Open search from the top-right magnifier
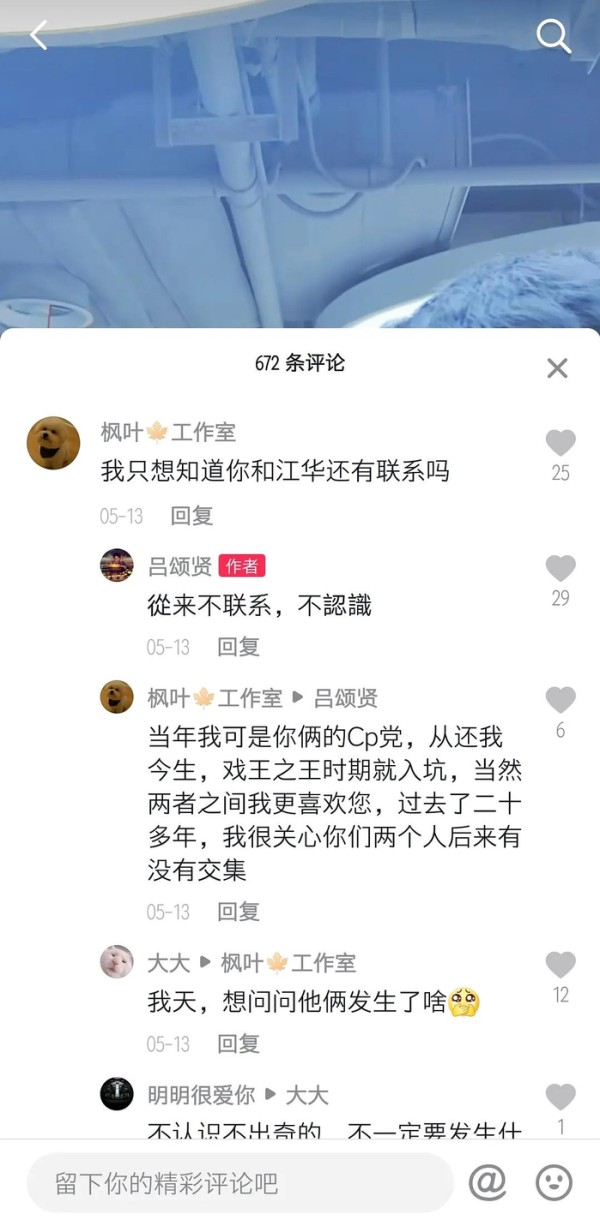The image size is (600, 1226). tap(553, 36)
